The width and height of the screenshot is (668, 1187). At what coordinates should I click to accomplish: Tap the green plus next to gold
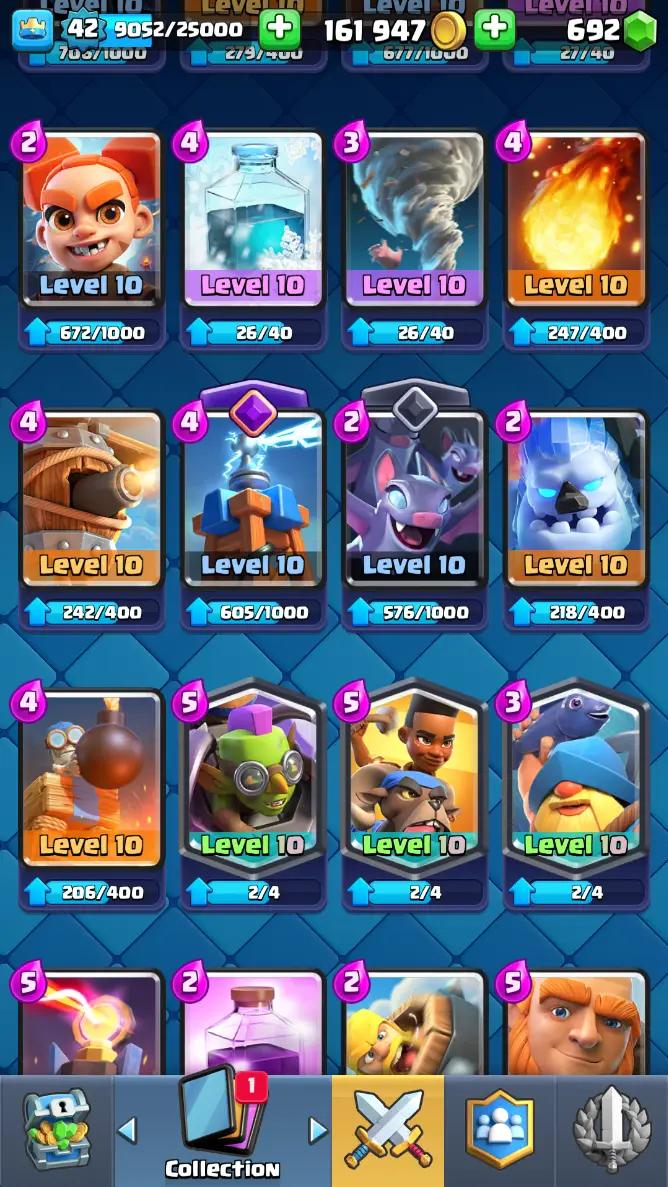click(494, 30)
